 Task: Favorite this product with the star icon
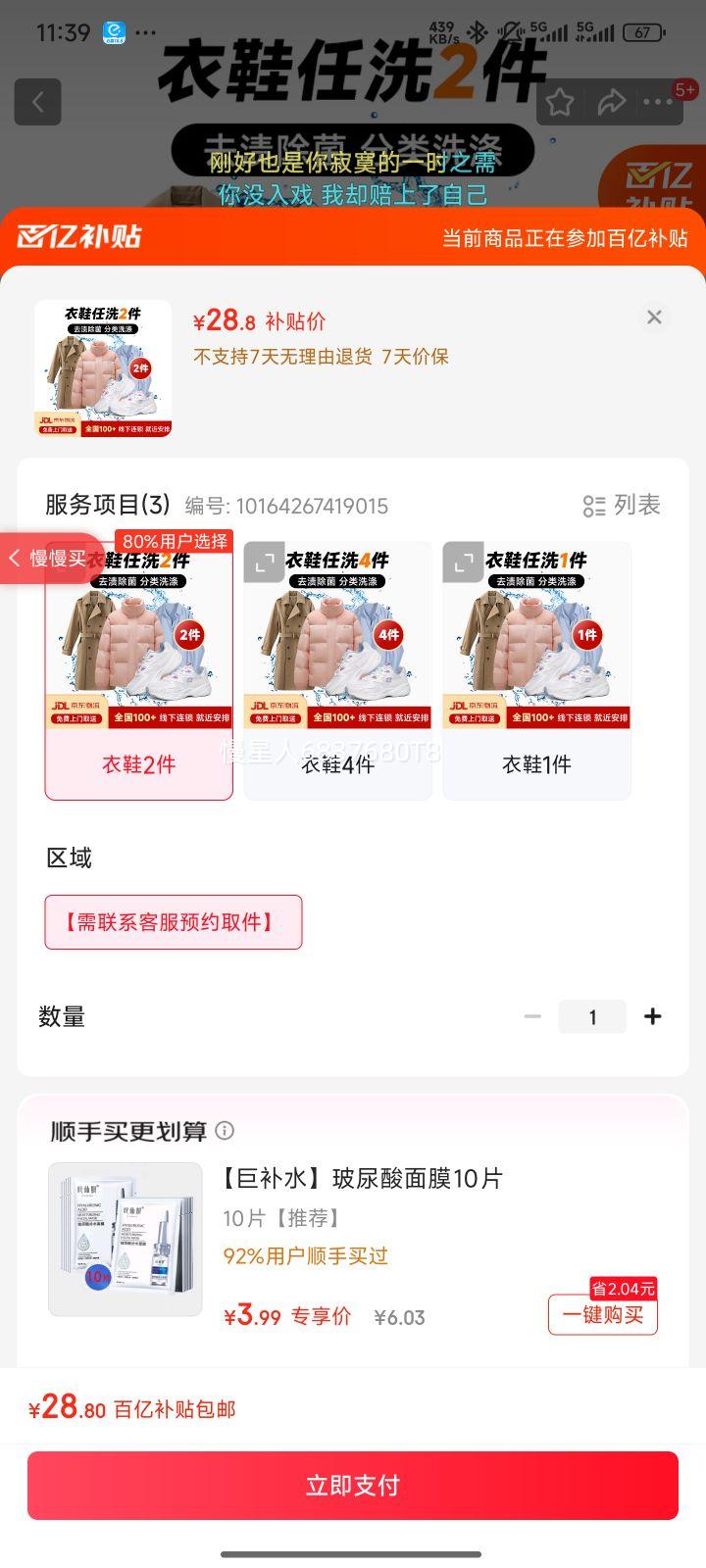point(560,102)
